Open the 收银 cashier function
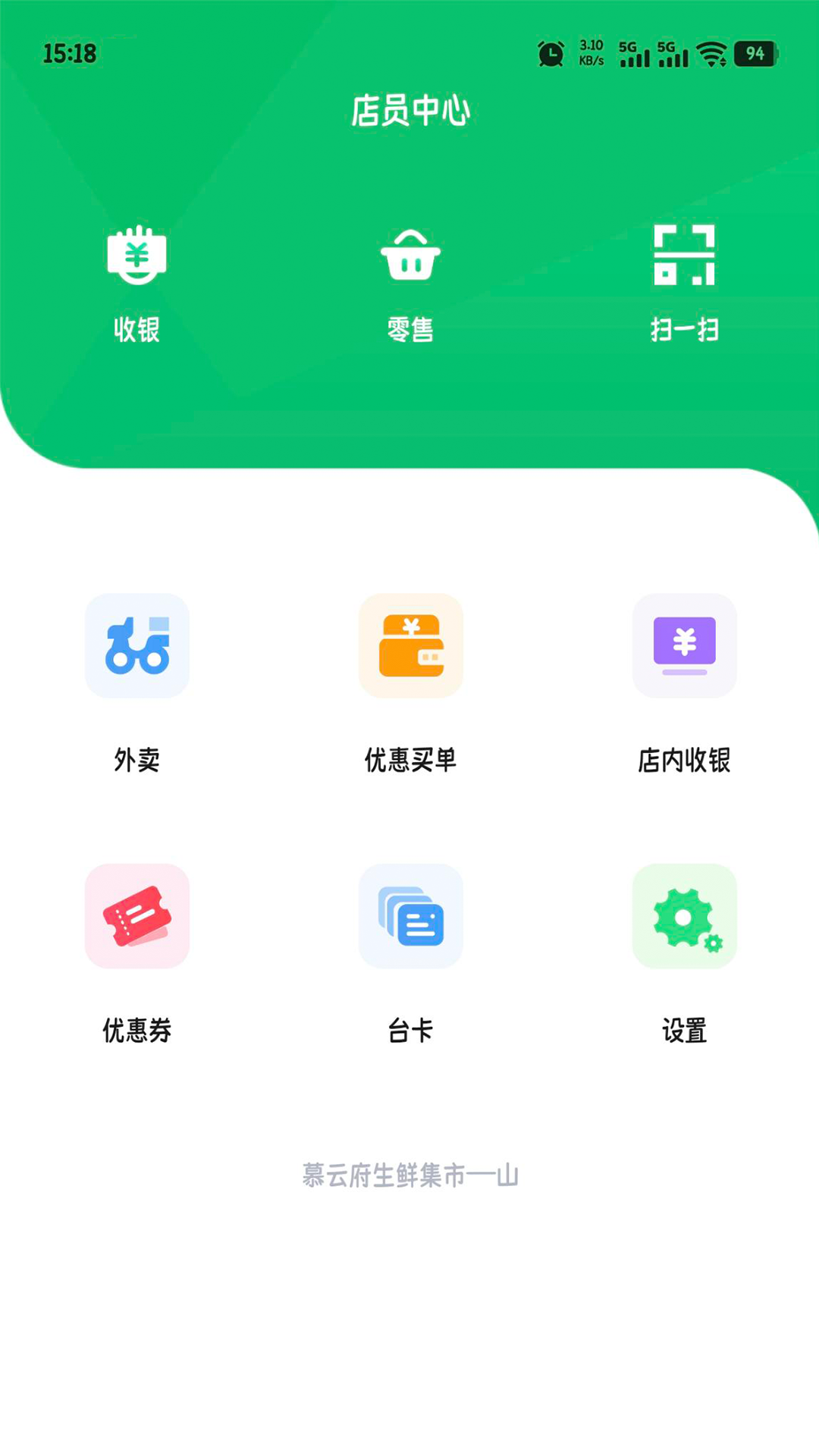 click(x=136, y=282)
